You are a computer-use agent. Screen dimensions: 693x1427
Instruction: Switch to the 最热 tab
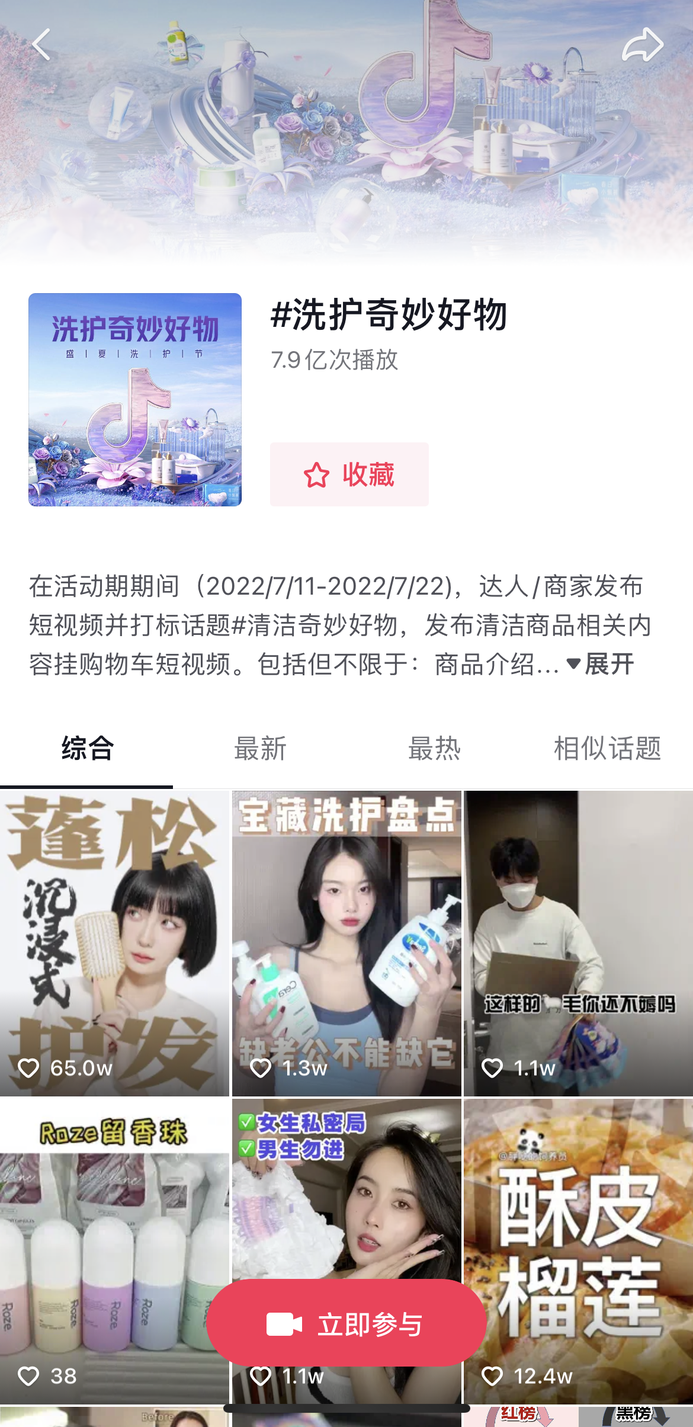434,748
